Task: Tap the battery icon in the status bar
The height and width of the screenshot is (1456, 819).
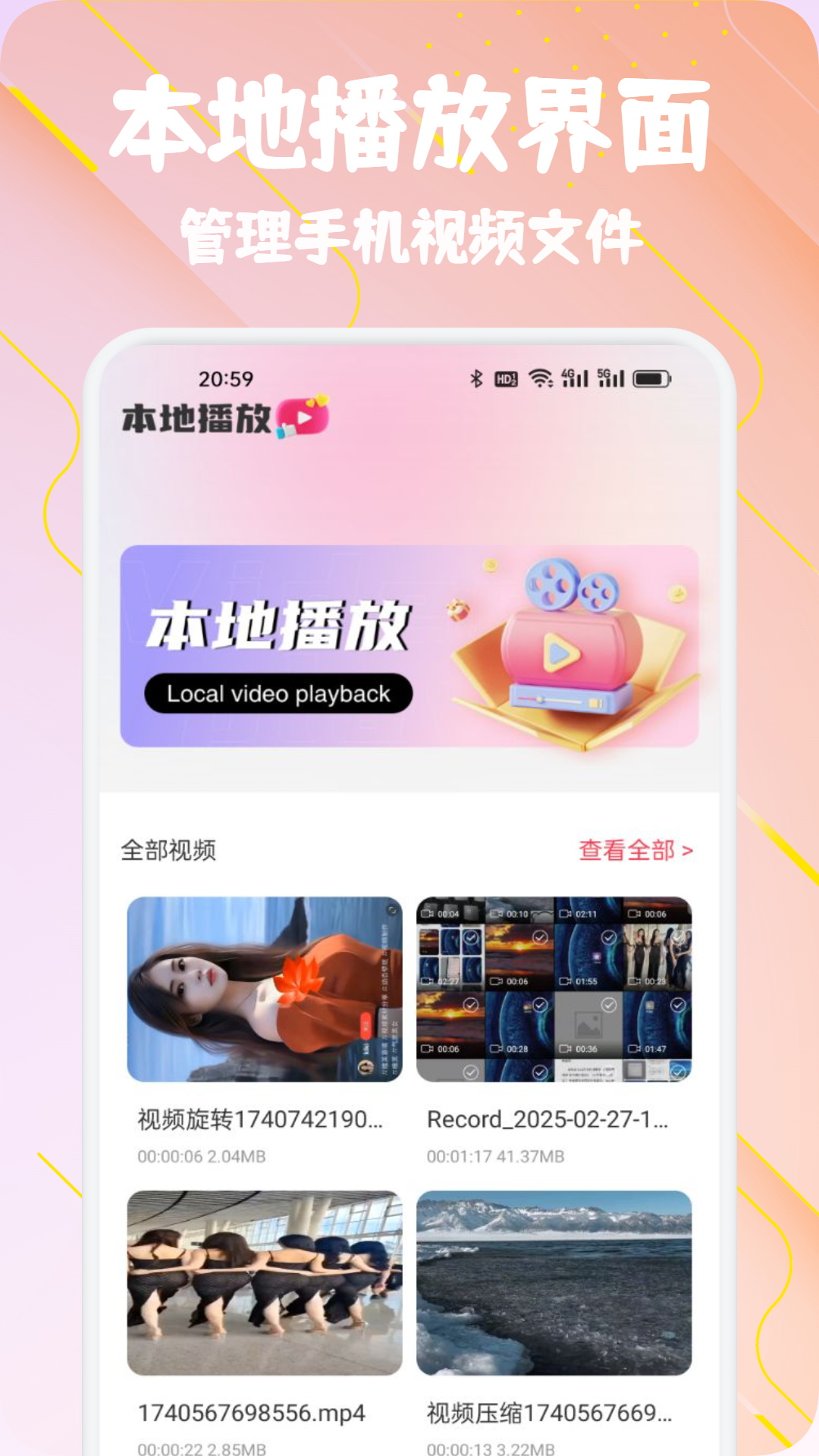Action: pos(651,378)
